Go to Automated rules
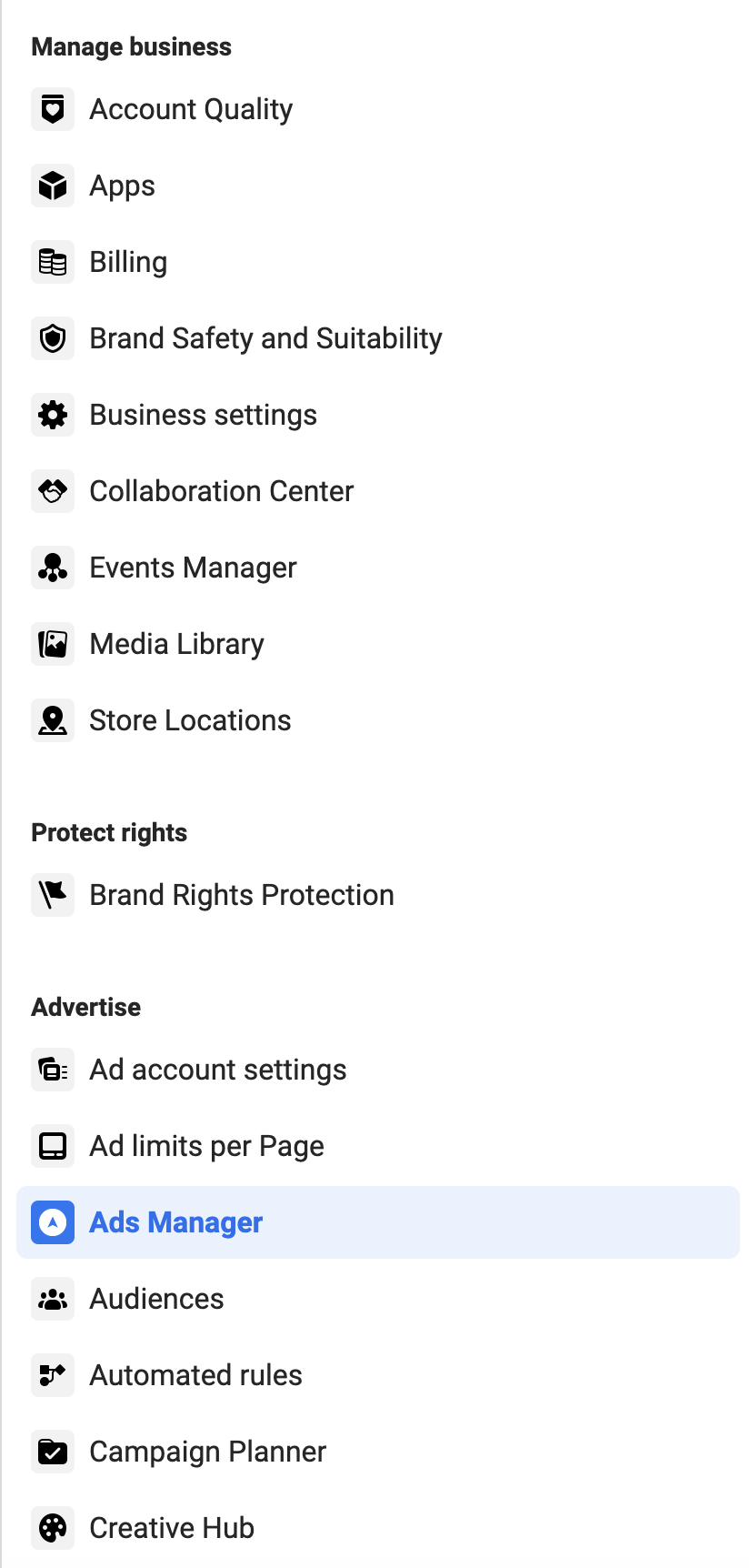Image resolution: width=749 pixels, height=1568 pixels. (378, 1375)
